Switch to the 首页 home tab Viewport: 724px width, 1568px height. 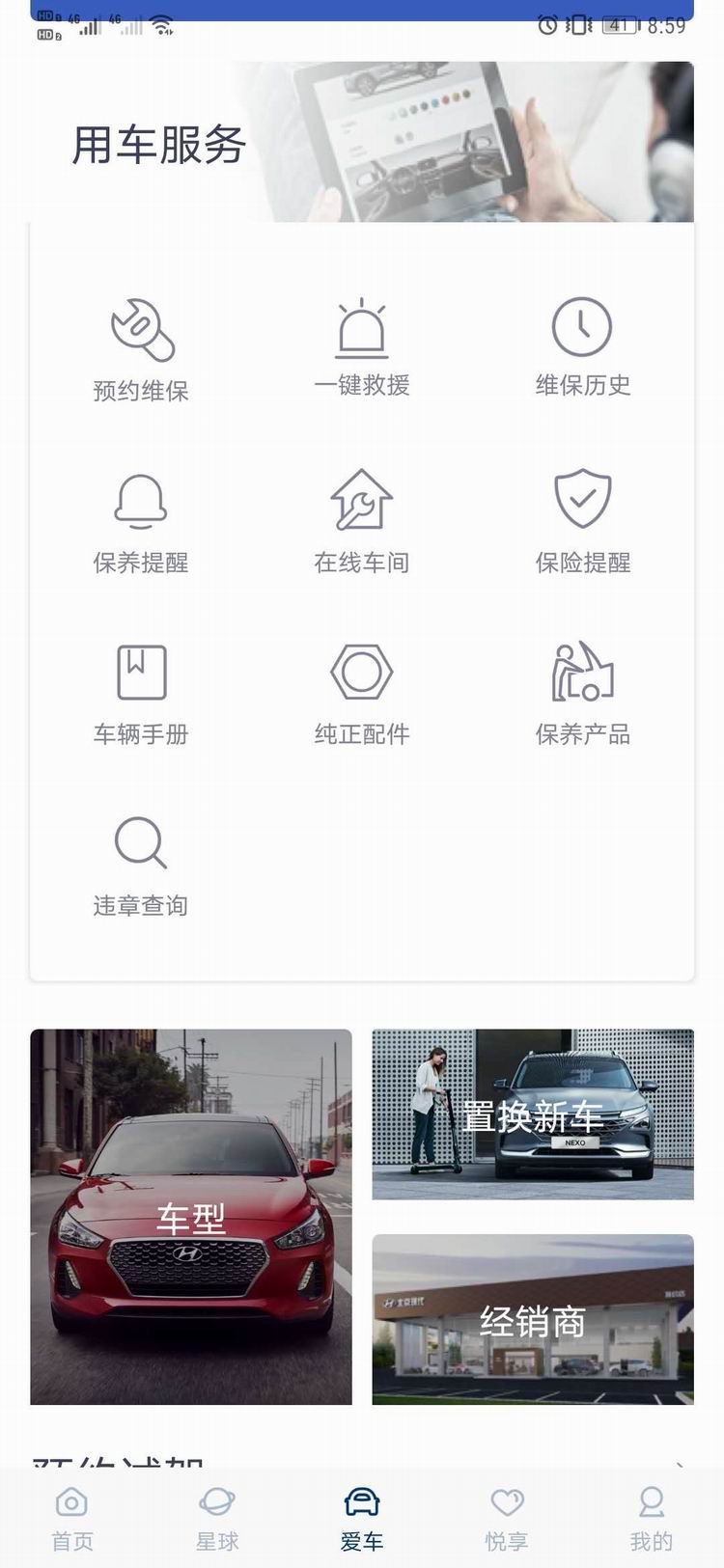tap(72, 1520)
